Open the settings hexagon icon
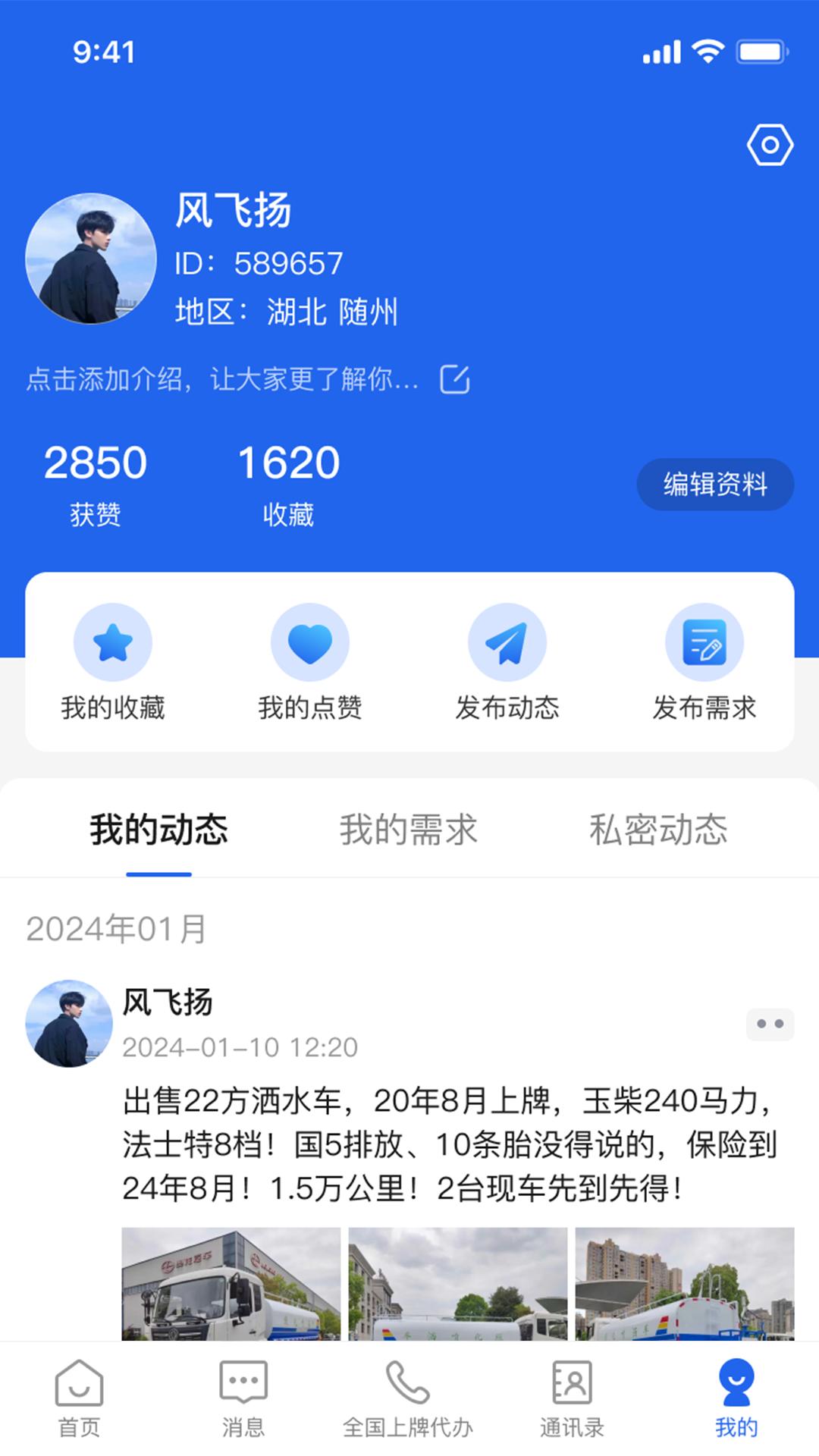The width and height of the screenshot is (819, 1456). (x=770, y=145)
